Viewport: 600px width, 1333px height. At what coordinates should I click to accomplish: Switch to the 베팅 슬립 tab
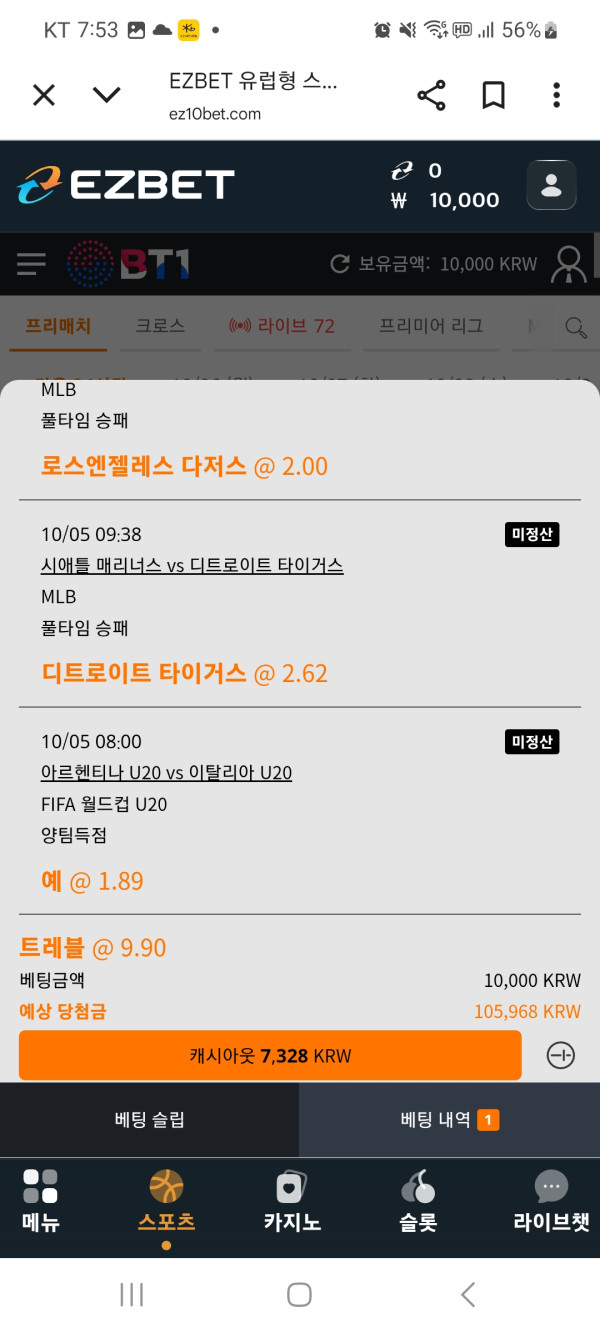point(150,1120)
